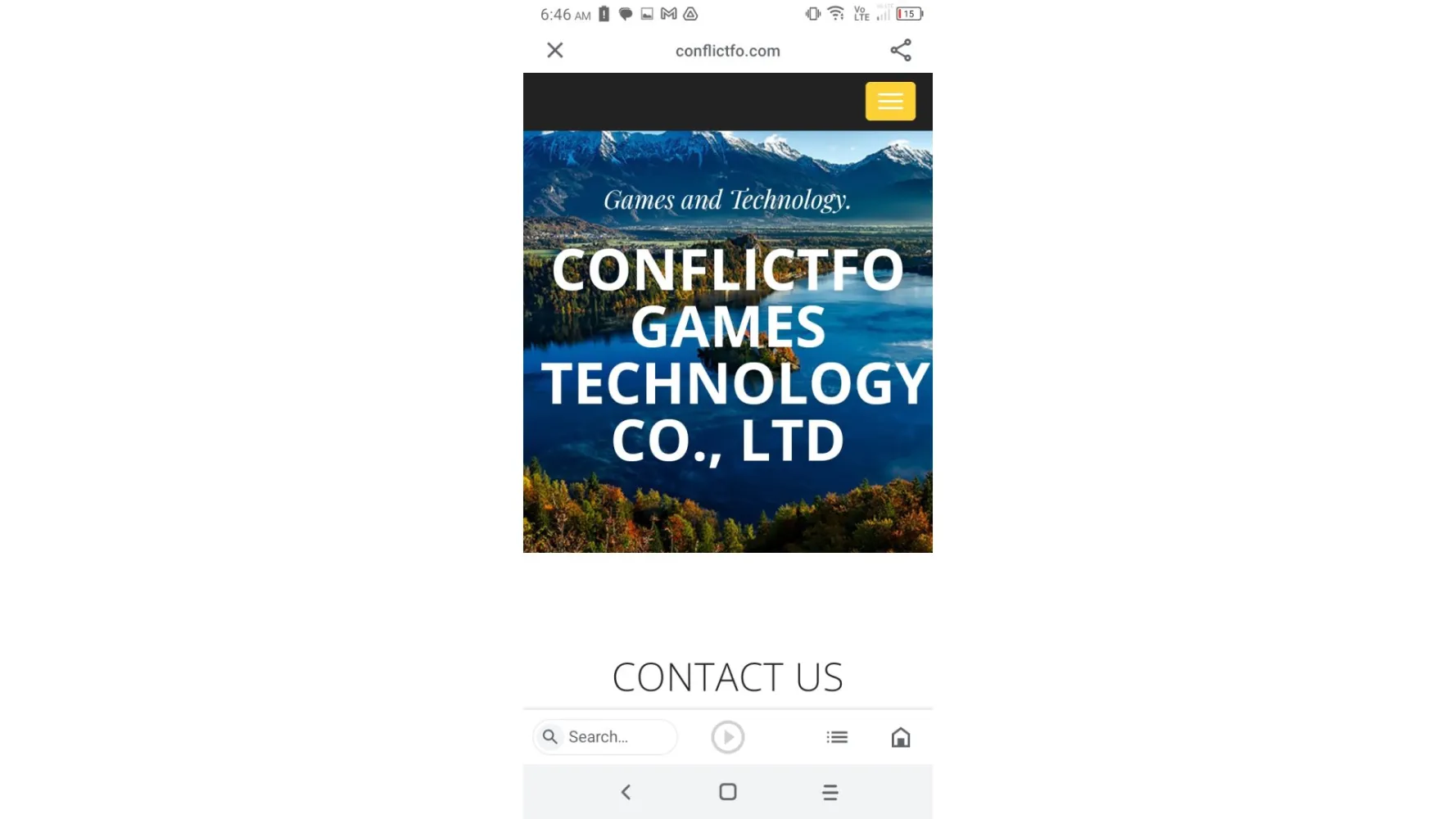Open the yellow hamburger menu
Screen dimensions: 1456x819
click(x=890, y=102)
